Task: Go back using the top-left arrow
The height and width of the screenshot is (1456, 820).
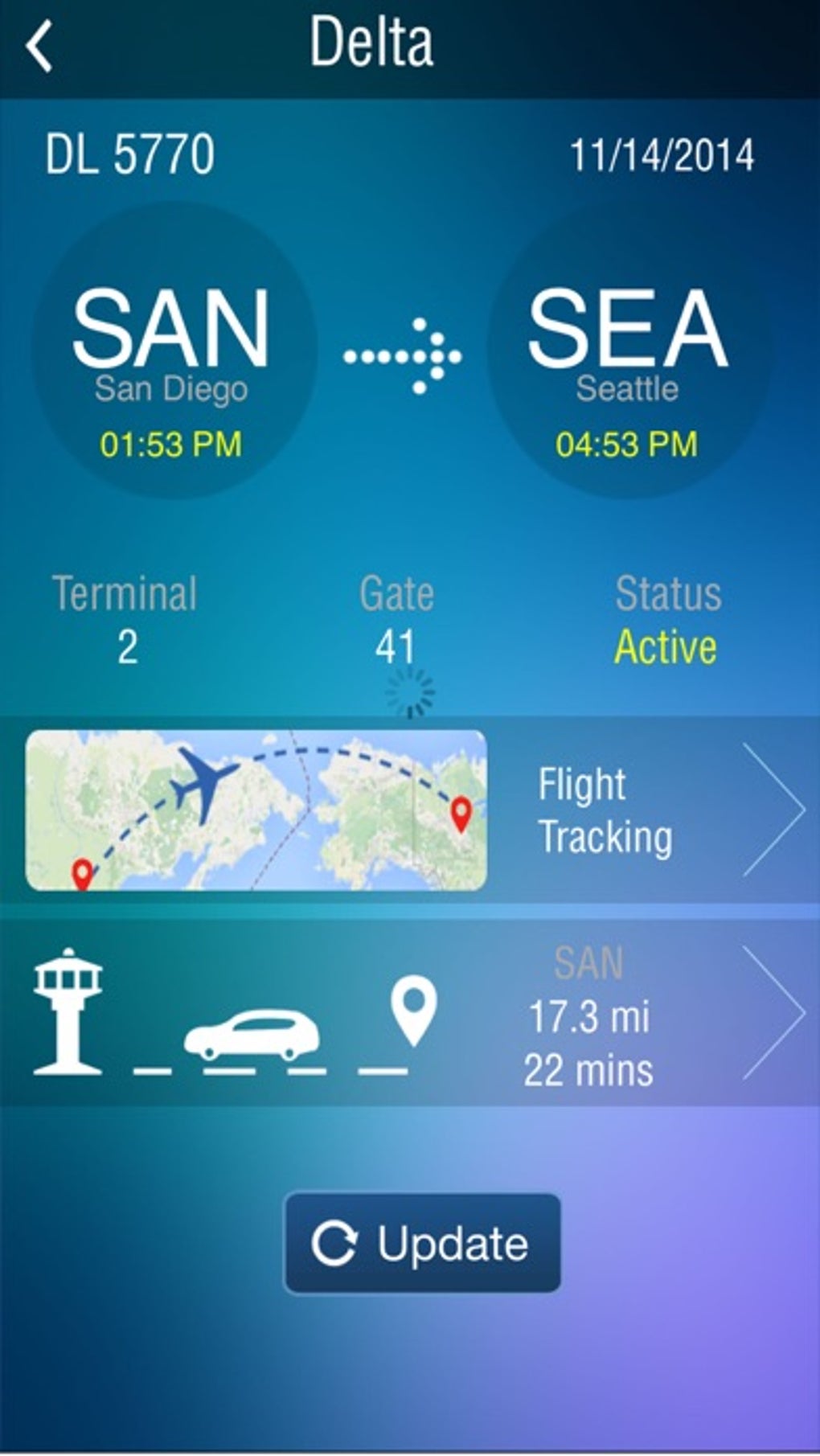Action: point(40,47)
